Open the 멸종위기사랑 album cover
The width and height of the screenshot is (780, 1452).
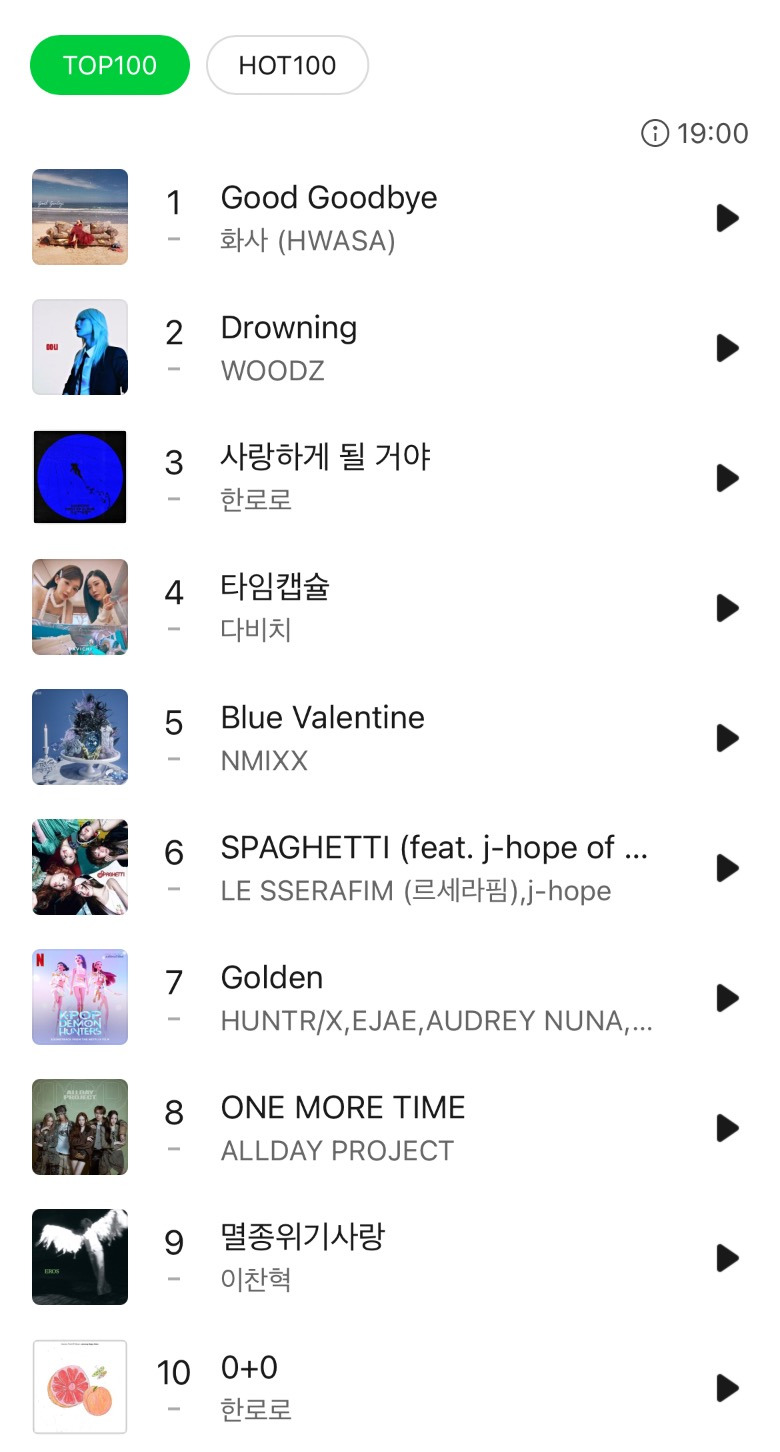(80, 1257)
